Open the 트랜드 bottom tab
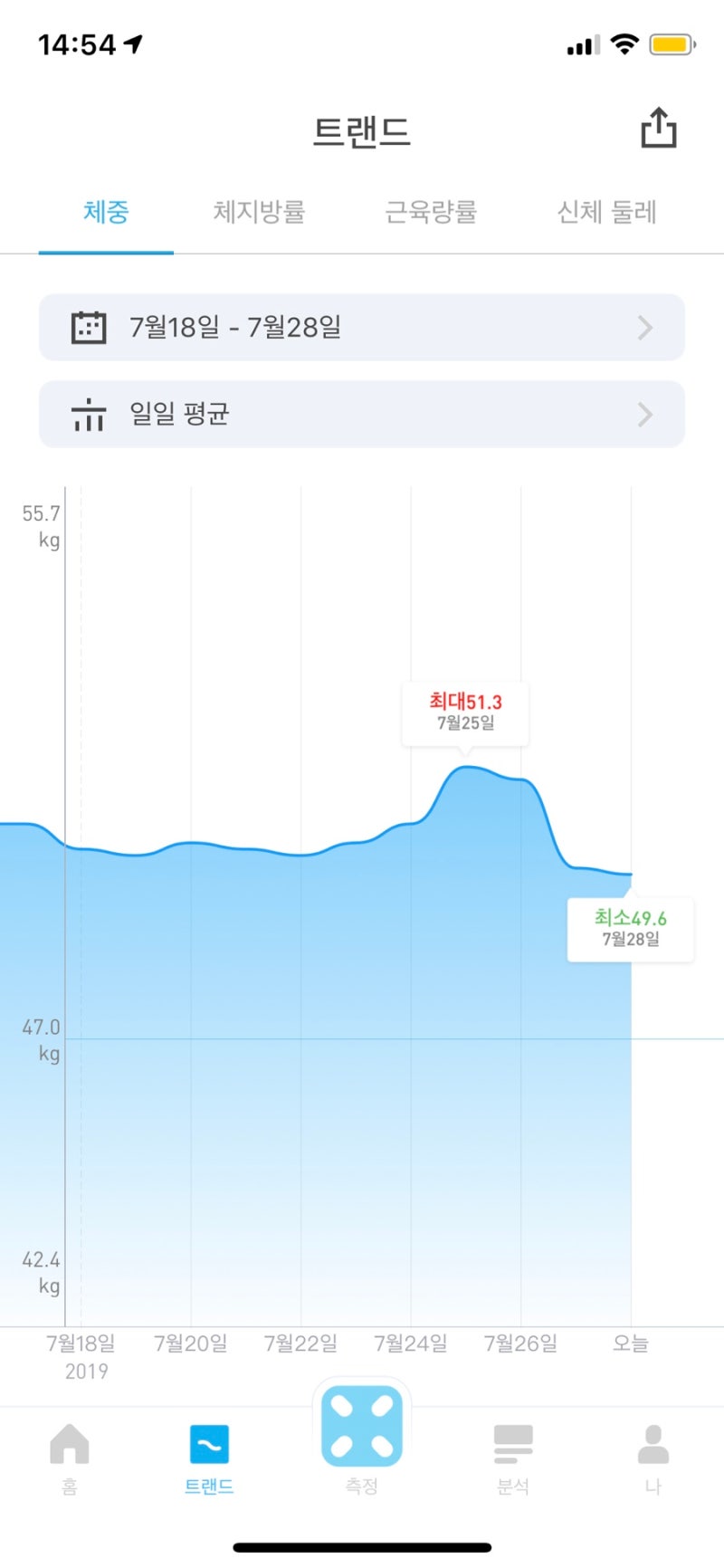Screen dimensions: 724x1568 209,1458
